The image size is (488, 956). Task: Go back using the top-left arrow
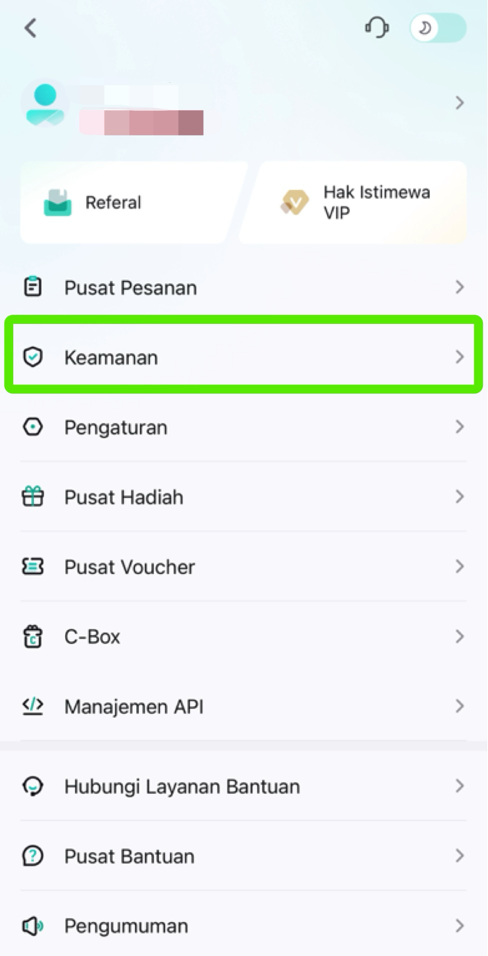30,28
